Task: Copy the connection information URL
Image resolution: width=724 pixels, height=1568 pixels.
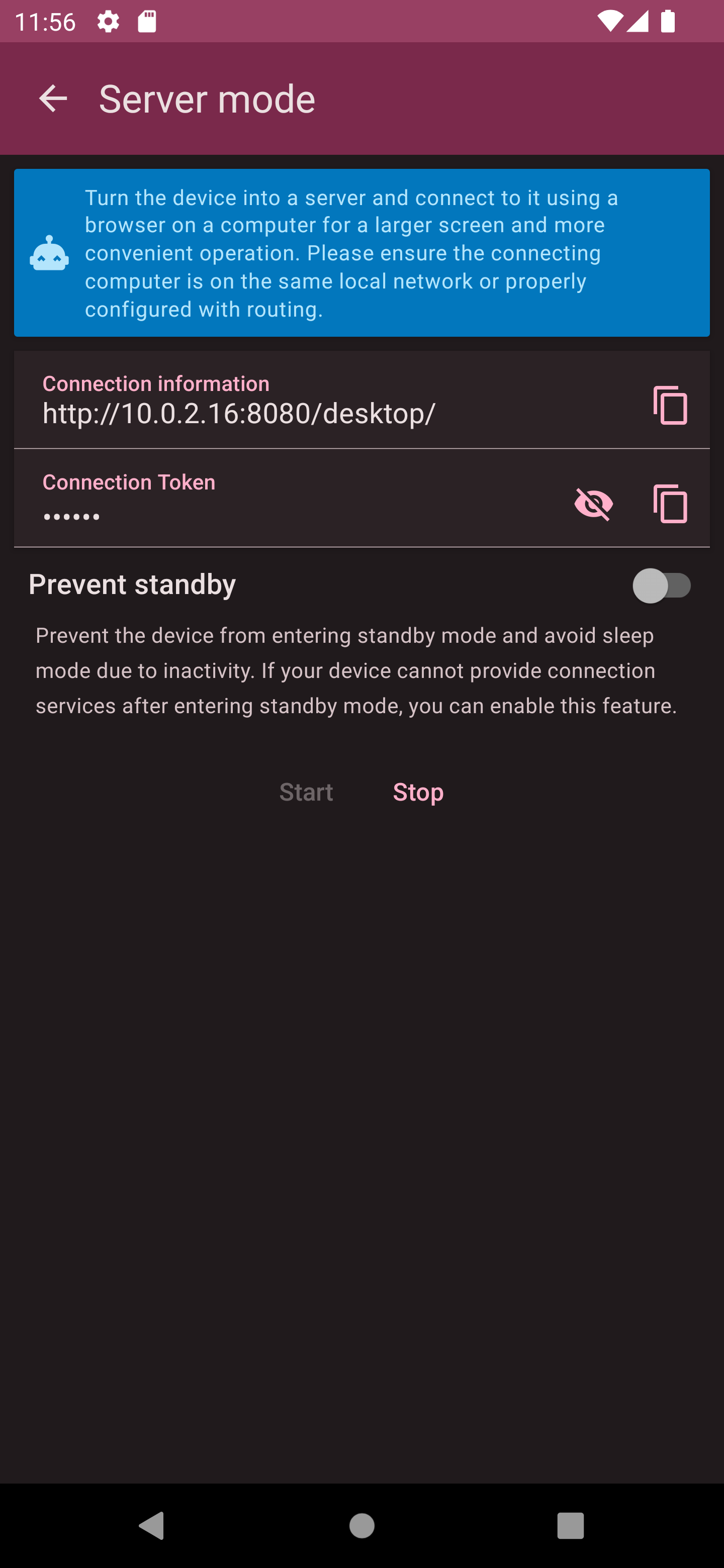Action: click(x=670, y=405)
